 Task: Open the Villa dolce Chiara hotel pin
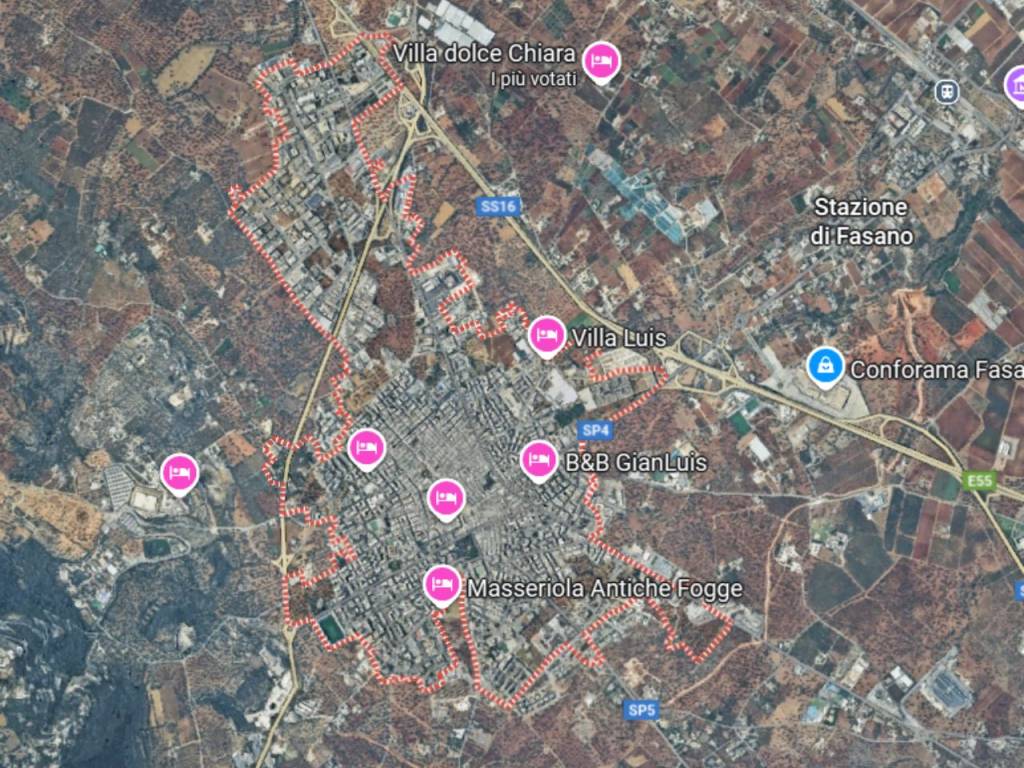coord(601,61)
